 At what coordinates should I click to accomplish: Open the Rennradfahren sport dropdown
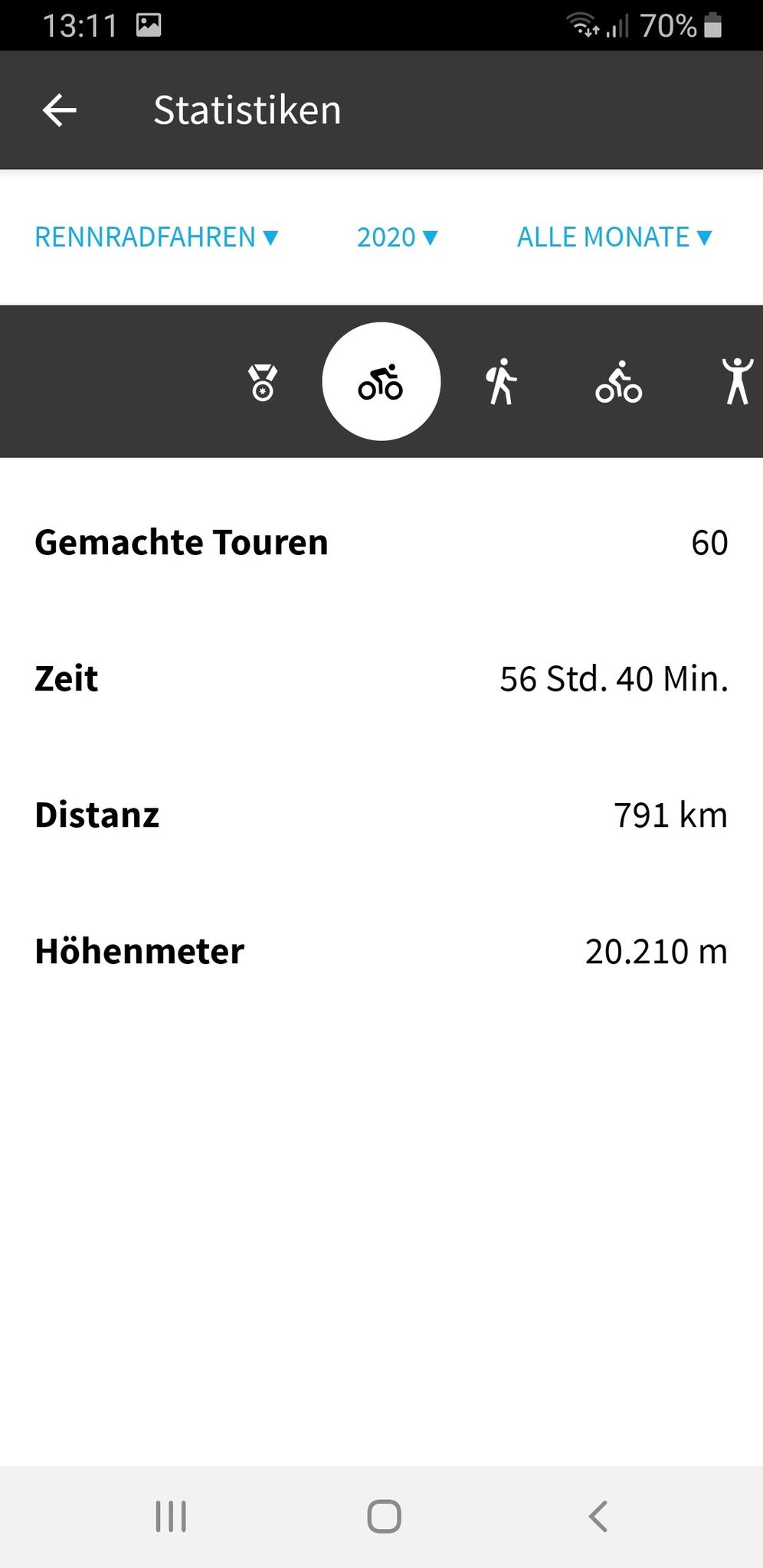156,237
